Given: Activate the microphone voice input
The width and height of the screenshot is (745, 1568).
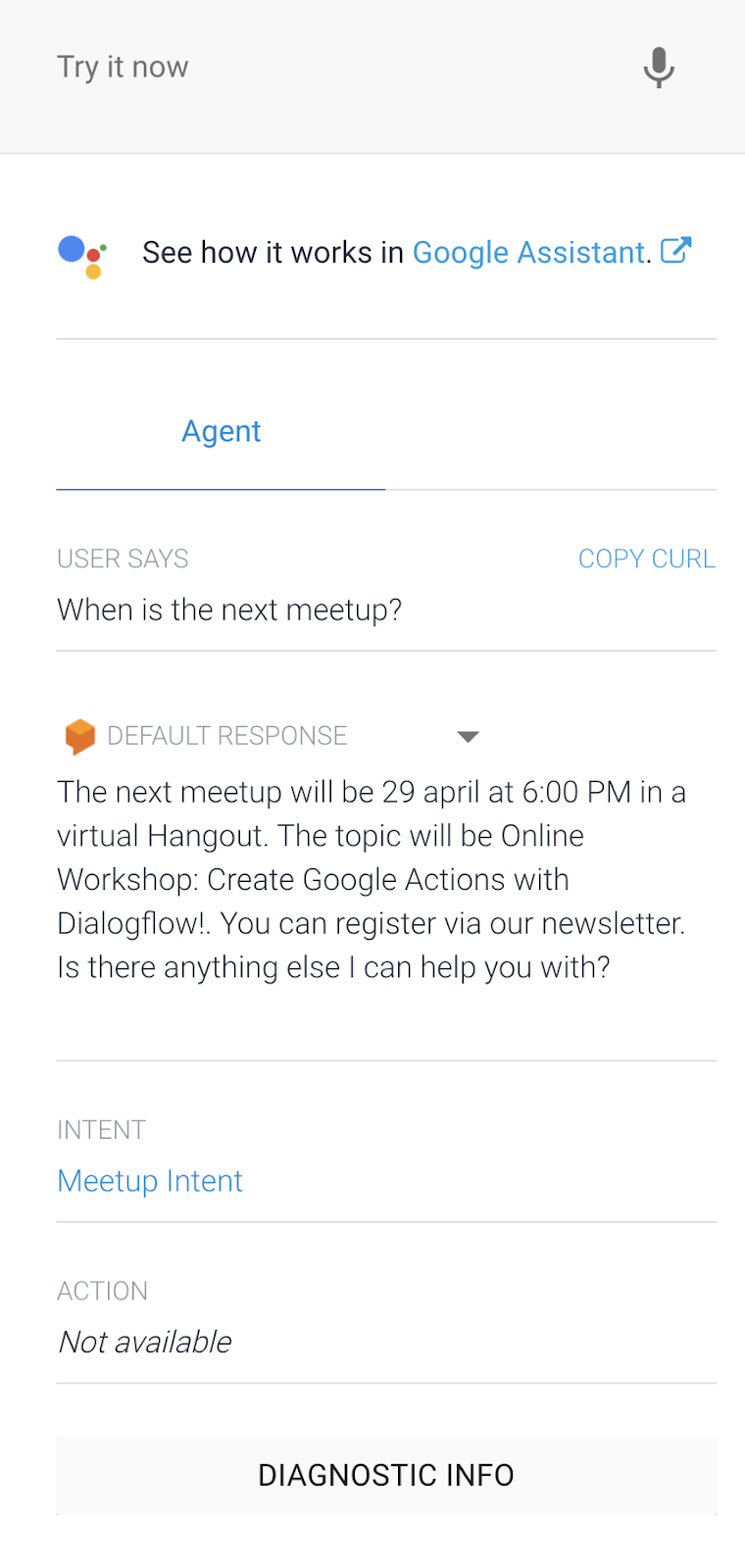Looking at the screenshot, I should [659, 68].
